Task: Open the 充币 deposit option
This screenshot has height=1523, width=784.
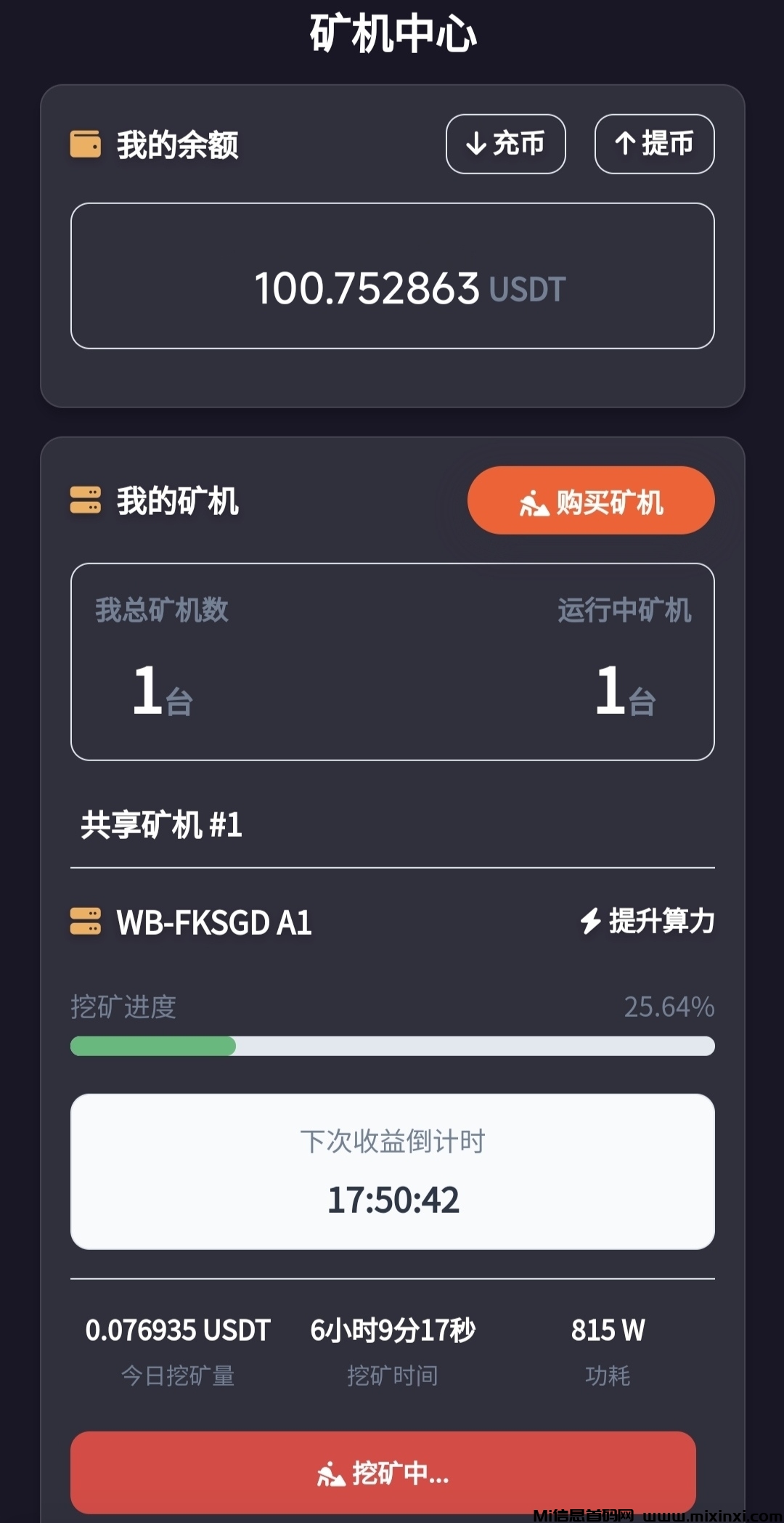Action: tap(506, 145)
